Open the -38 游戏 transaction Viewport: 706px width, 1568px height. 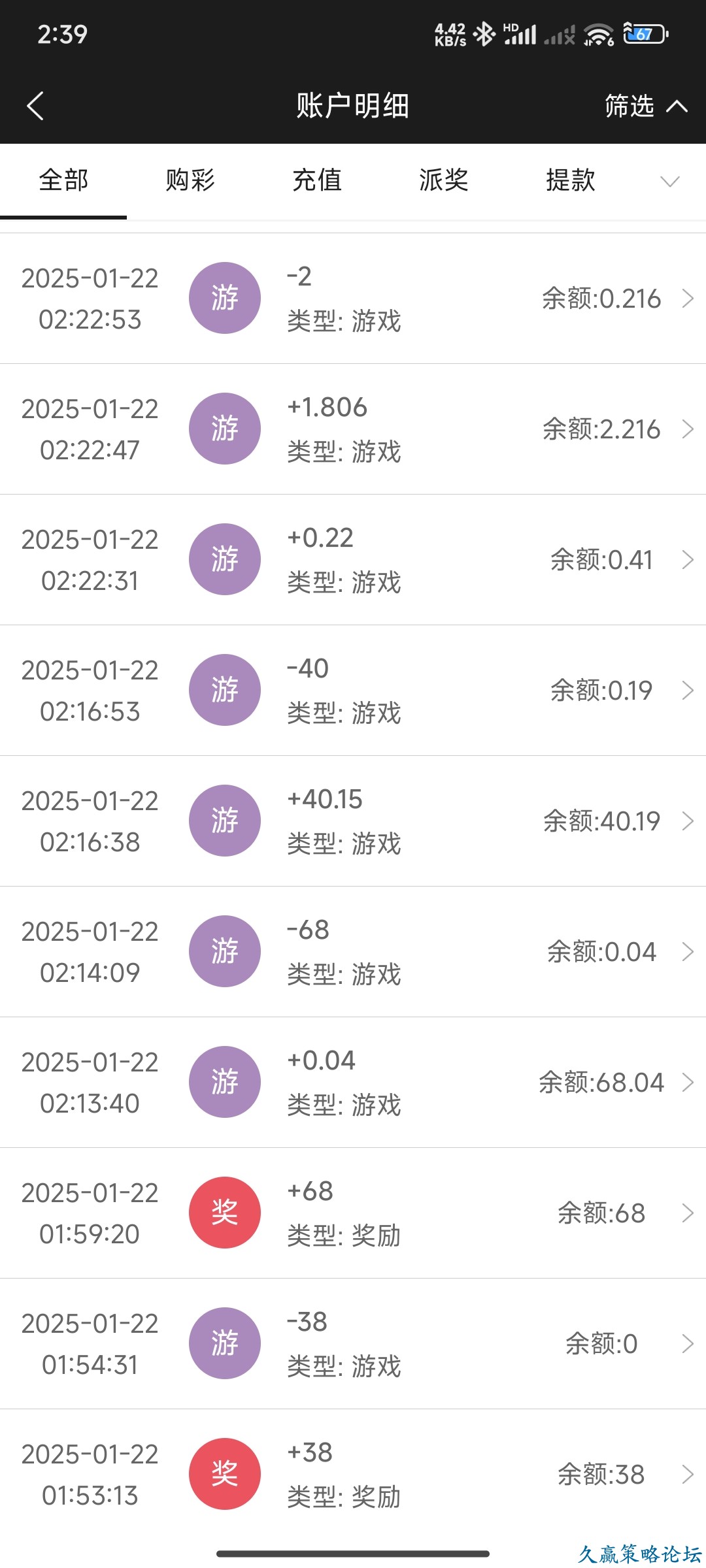(x=353, y=1344)
